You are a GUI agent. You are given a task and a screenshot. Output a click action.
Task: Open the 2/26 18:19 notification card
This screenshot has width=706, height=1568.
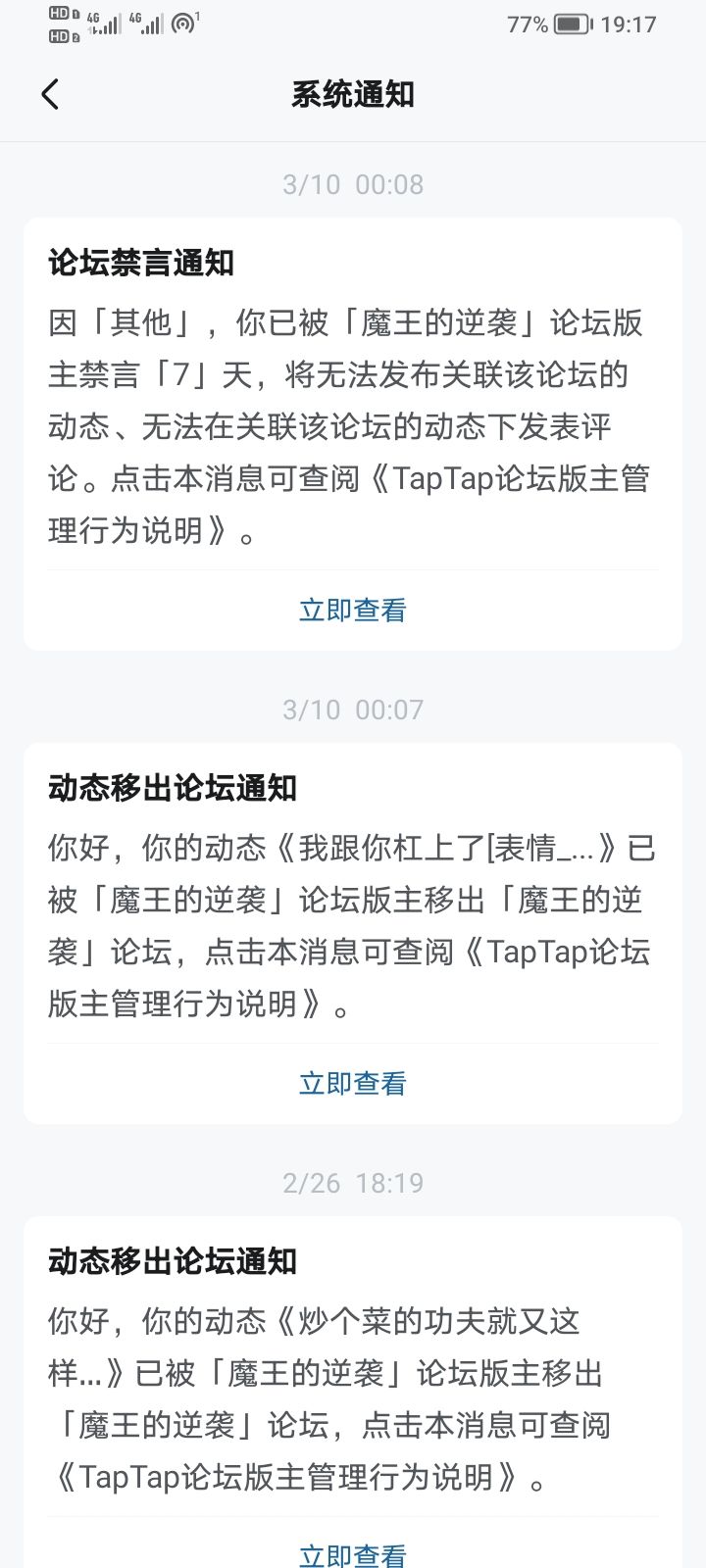pos(352,1372)
